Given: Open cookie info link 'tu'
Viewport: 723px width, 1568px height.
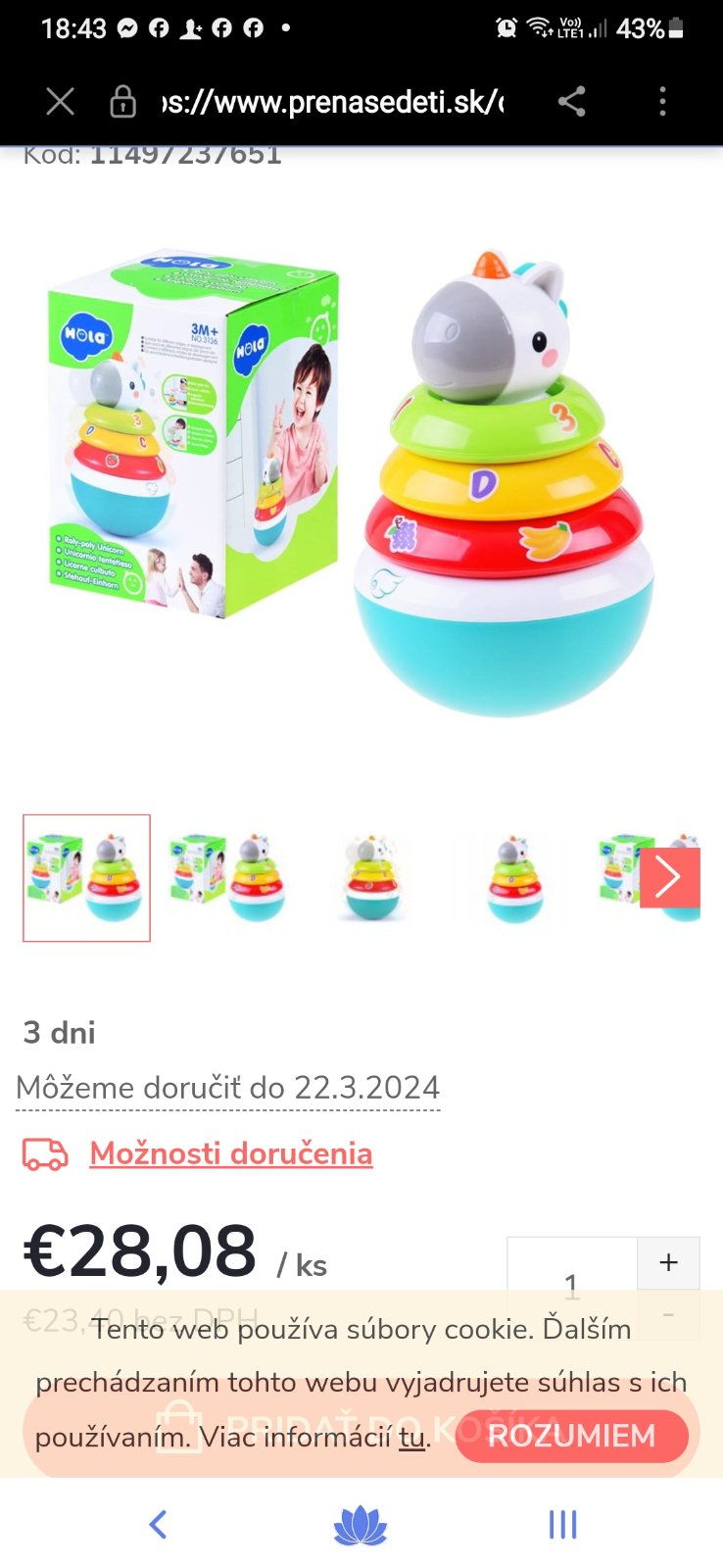Looking at the screenshot, I should point(411,1438).
